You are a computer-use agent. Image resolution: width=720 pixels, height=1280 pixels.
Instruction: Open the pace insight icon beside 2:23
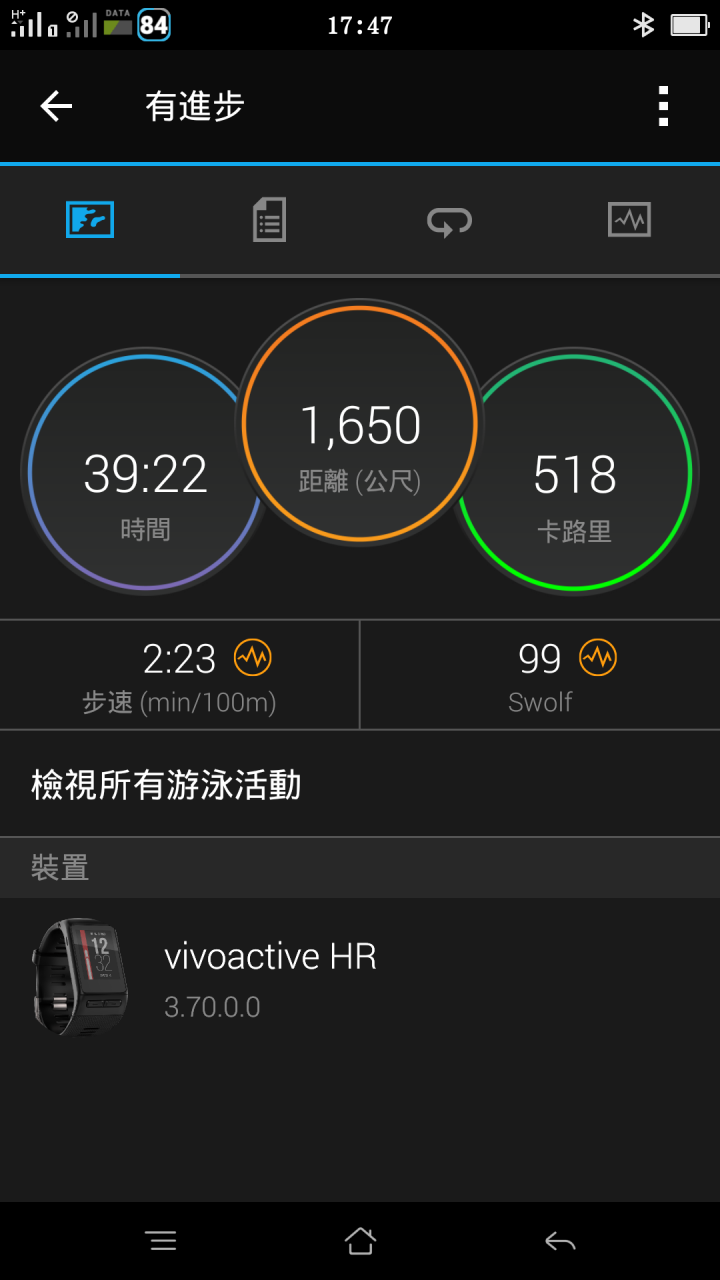tap(253, 658)
